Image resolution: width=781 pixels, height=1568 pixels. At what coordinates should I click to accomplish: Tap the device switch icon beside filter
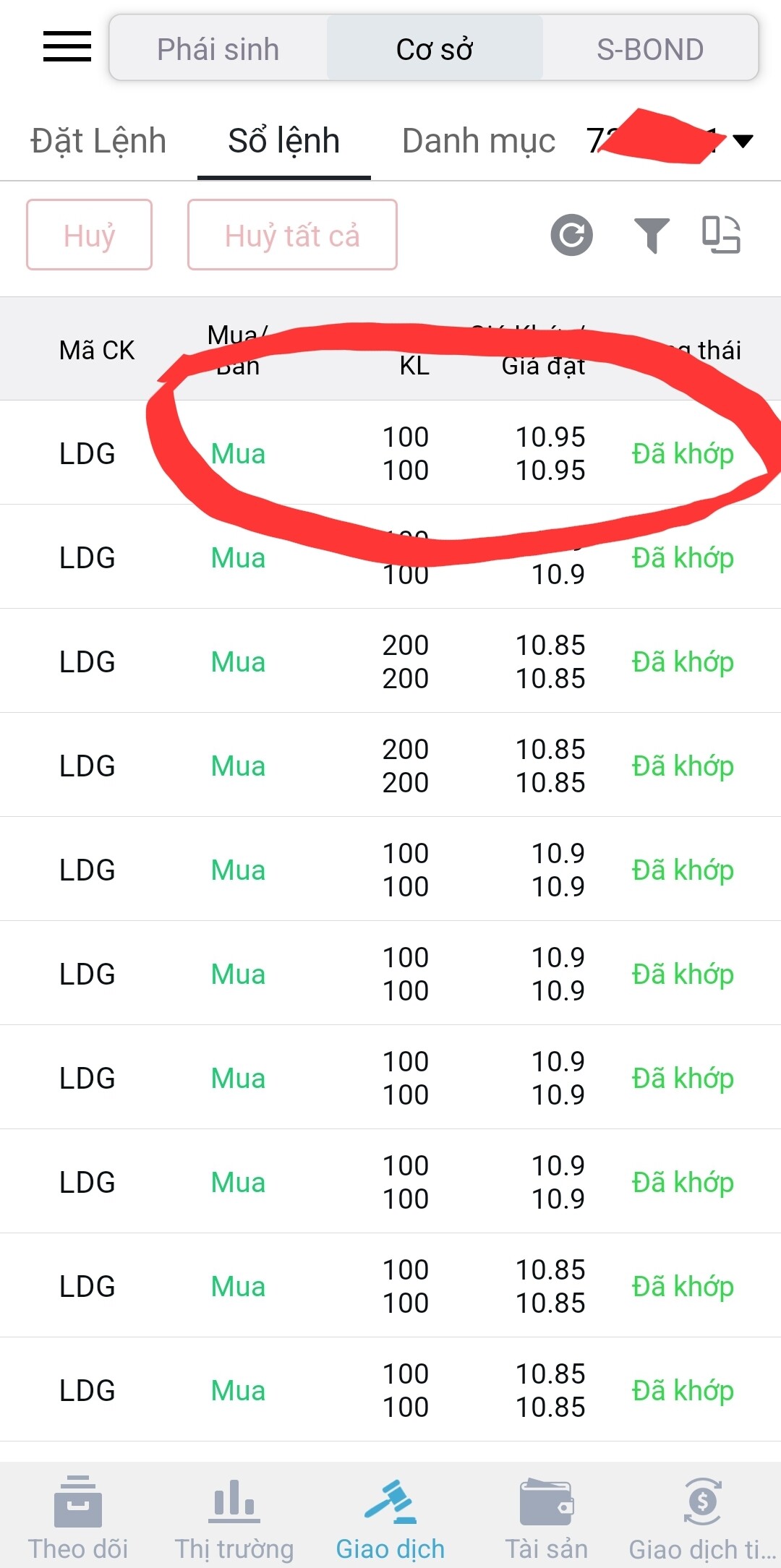[721, 235]
